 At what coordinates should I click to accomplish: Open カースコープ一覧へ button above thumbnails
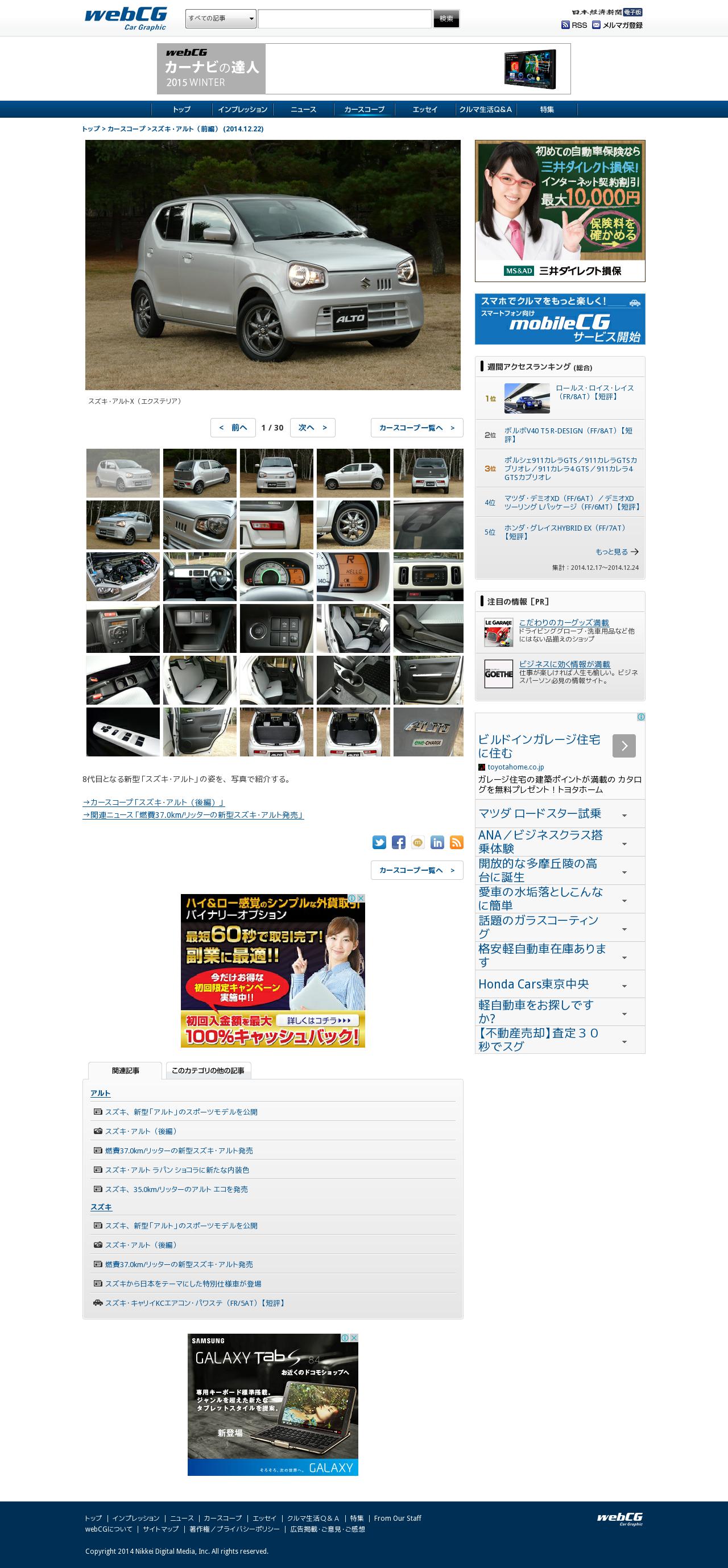pos(417,428)
